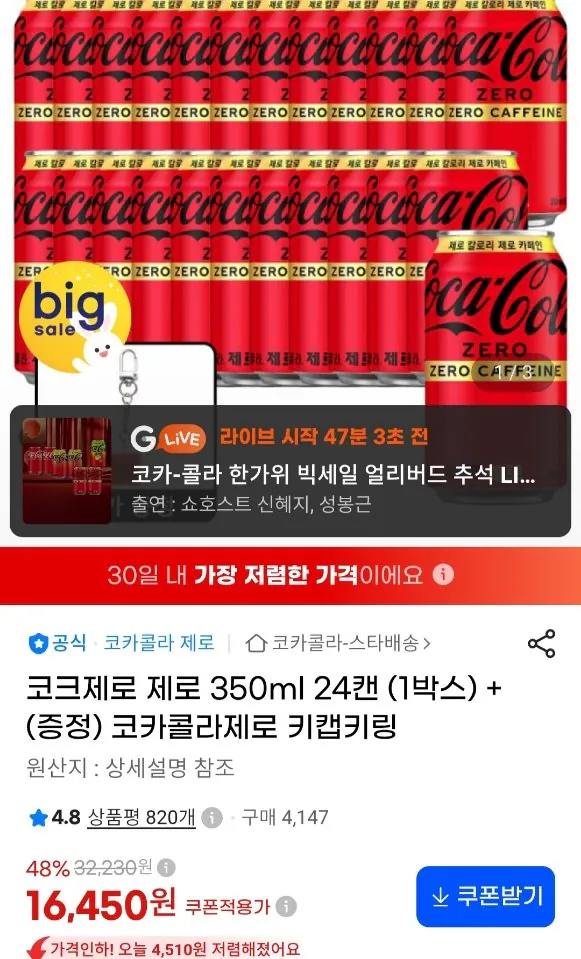The width and height of the screenshot is (581, 959).
Task: Tap the 쿠폰받기 coupon download button
Action: coord(486,897)
